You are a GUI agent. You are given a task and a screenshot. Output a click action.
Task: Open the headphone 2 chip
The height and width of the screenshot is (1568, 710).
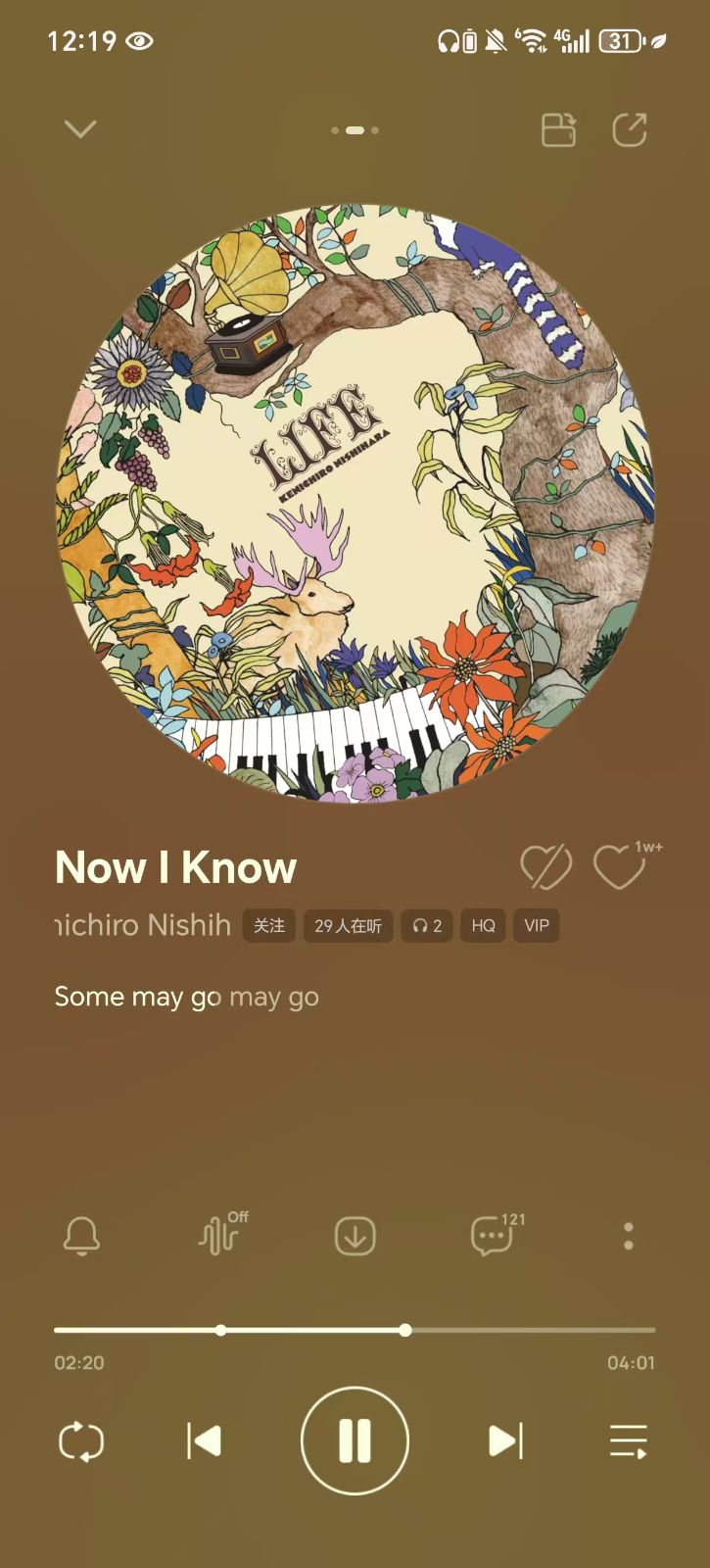point(427,925)
